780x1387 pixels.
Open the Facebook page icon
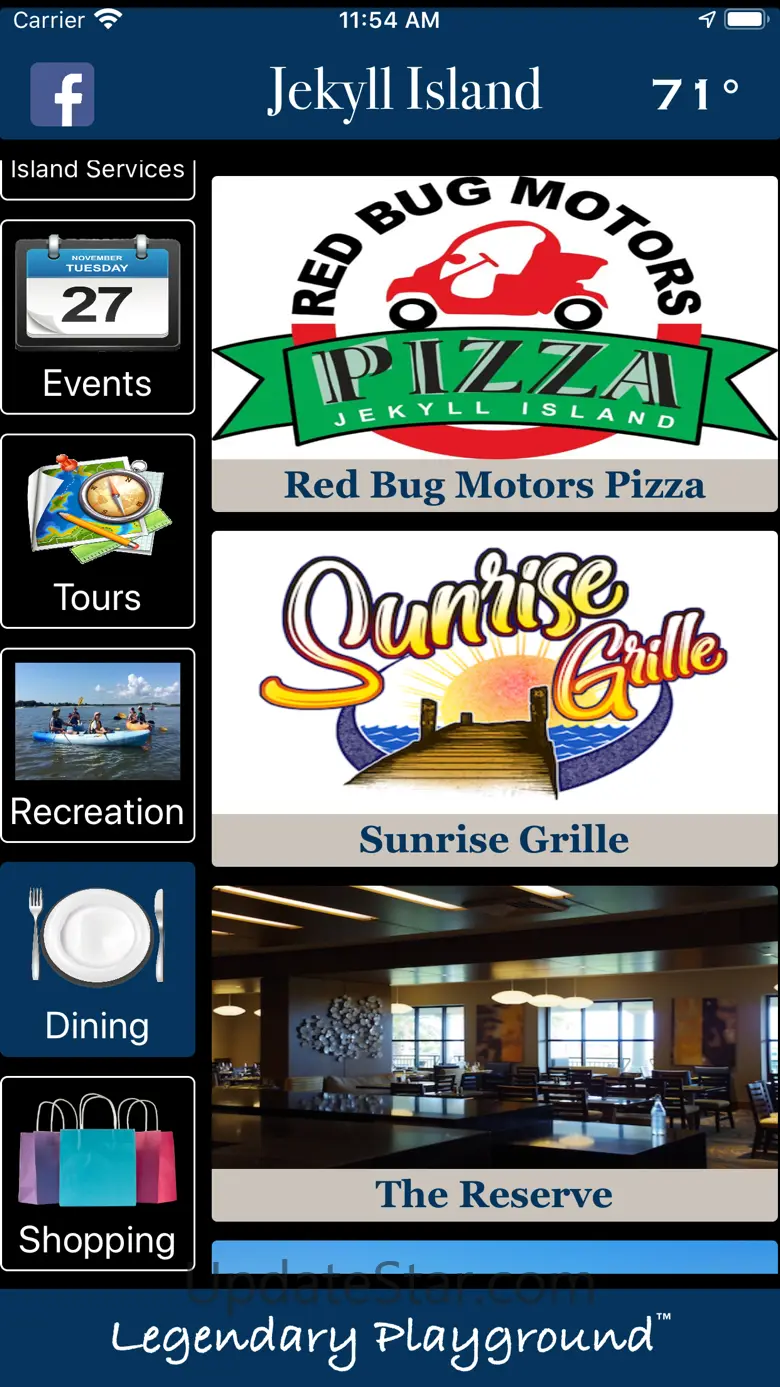click(x=62, y=94)
